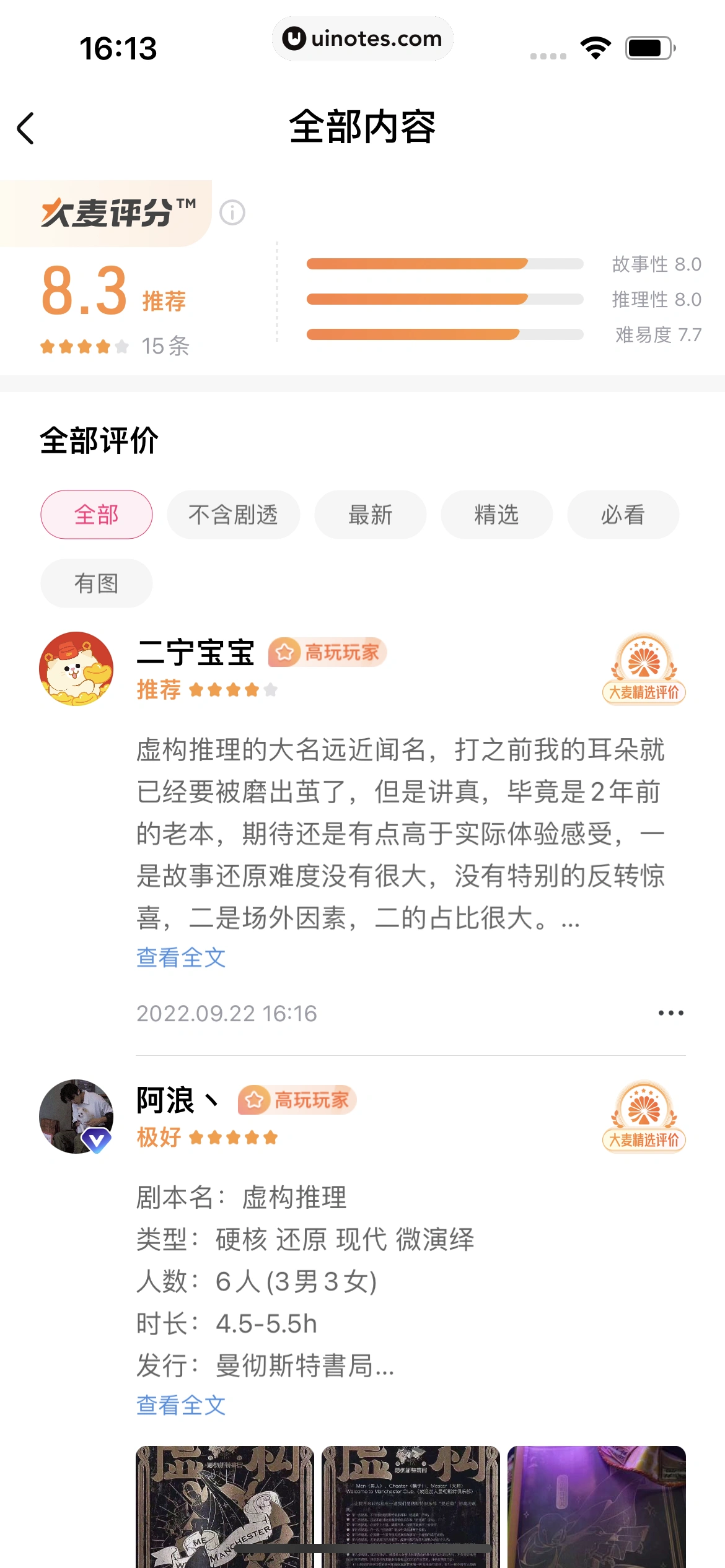Switch to 精选 reviews
725x1568 pixels.
496,515
